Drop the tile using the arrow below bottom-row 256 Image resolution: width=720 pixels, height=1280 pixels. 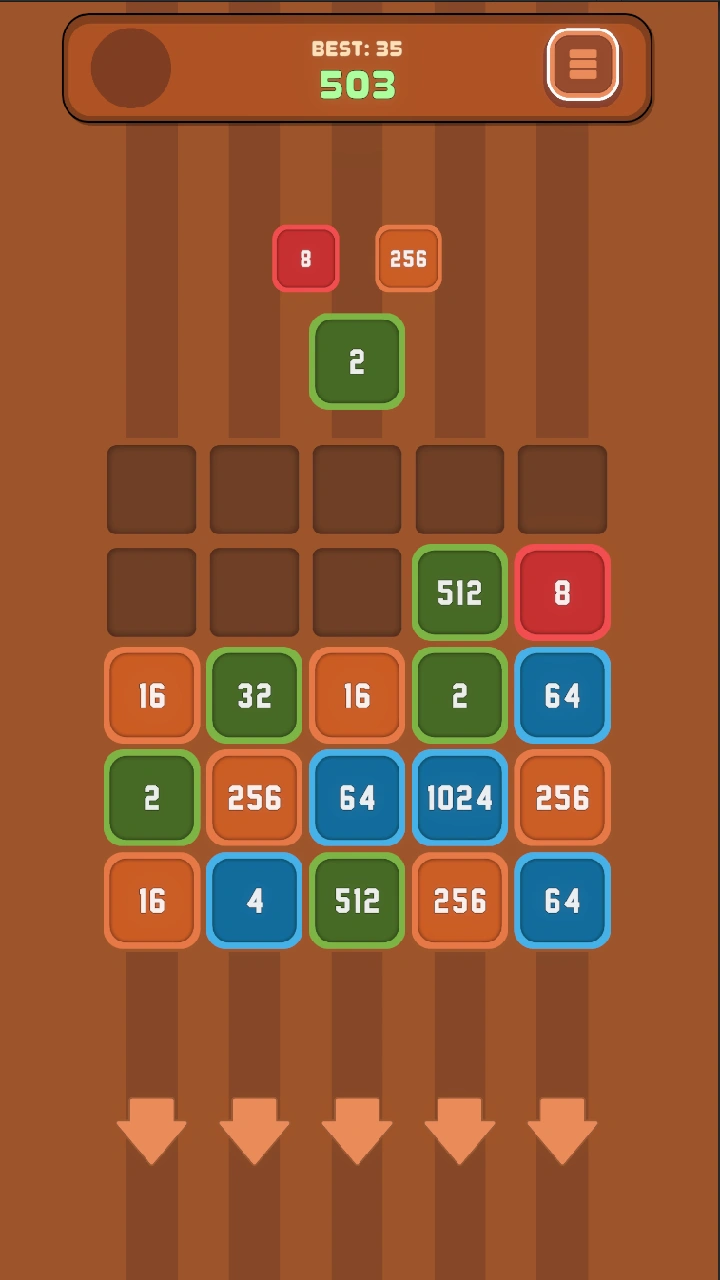(x=460, y=1129)
